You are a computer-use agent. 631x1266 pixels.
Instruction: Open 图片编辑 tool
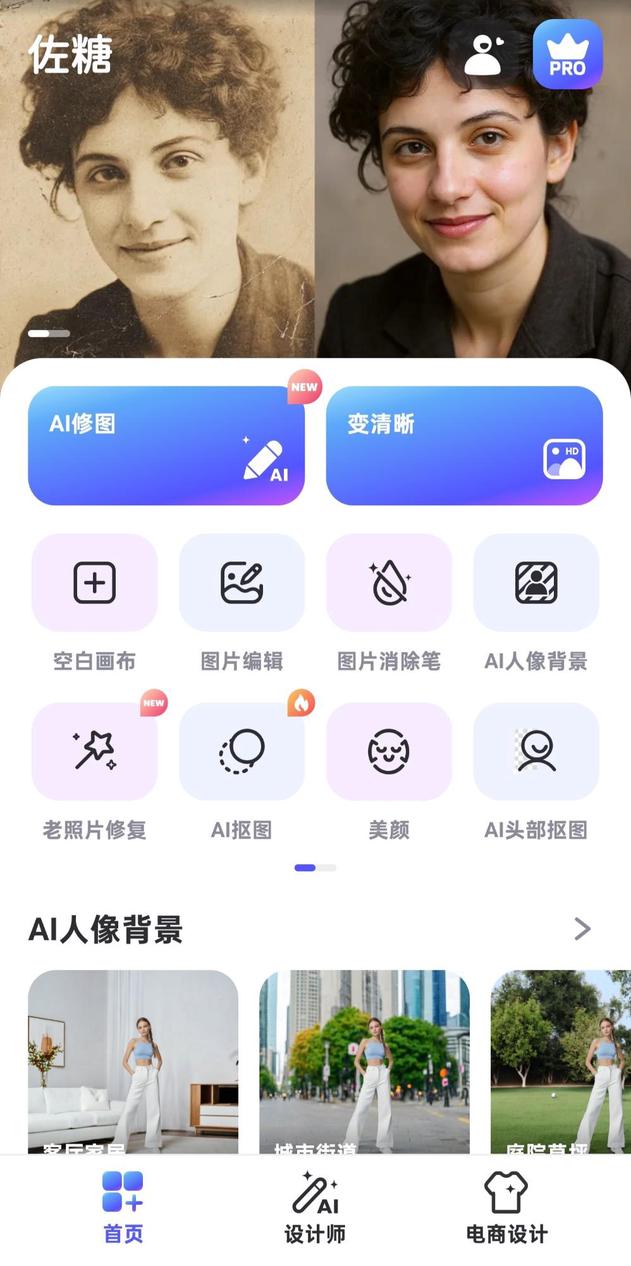pyautogui.click(x=242, y=583)
